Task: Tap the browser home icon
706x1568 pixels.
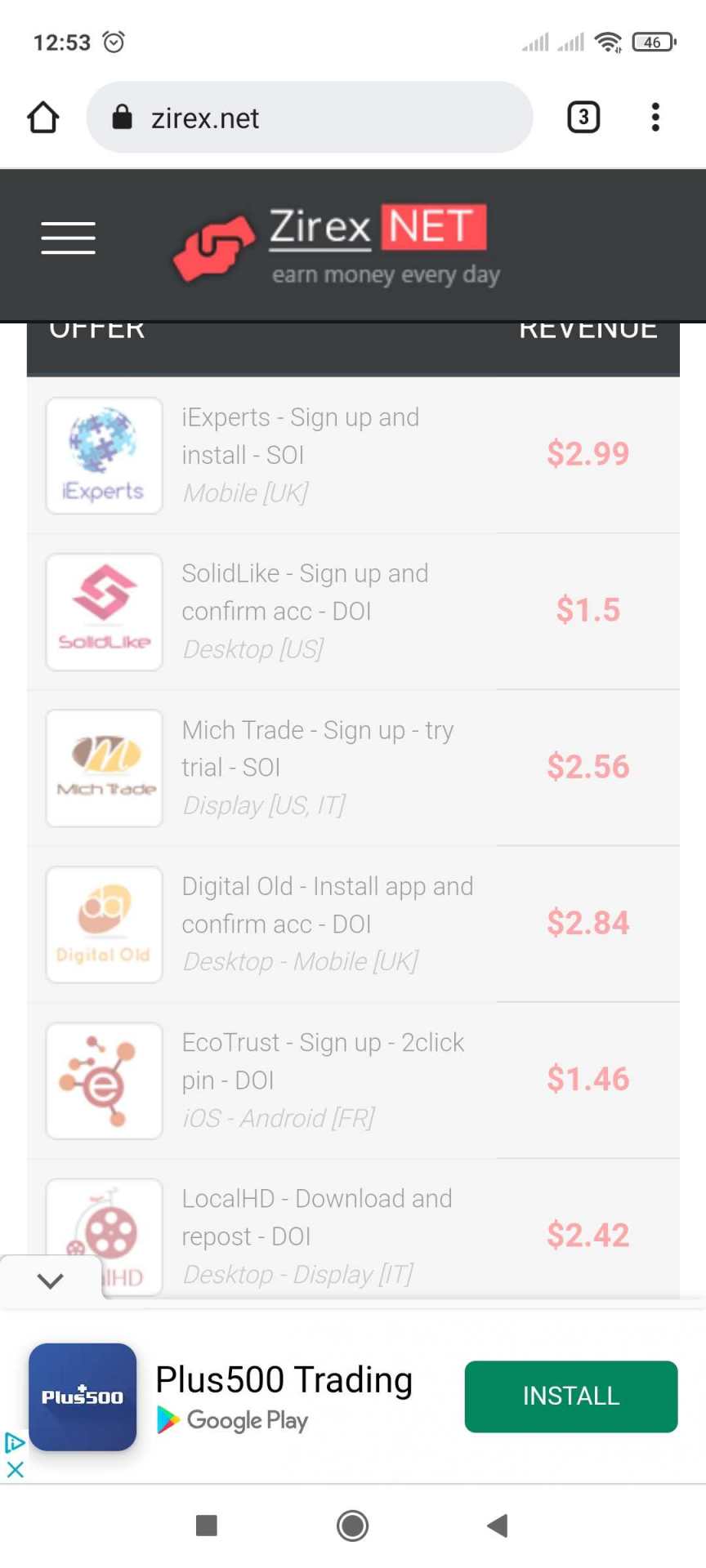Action: coord(42,117)
